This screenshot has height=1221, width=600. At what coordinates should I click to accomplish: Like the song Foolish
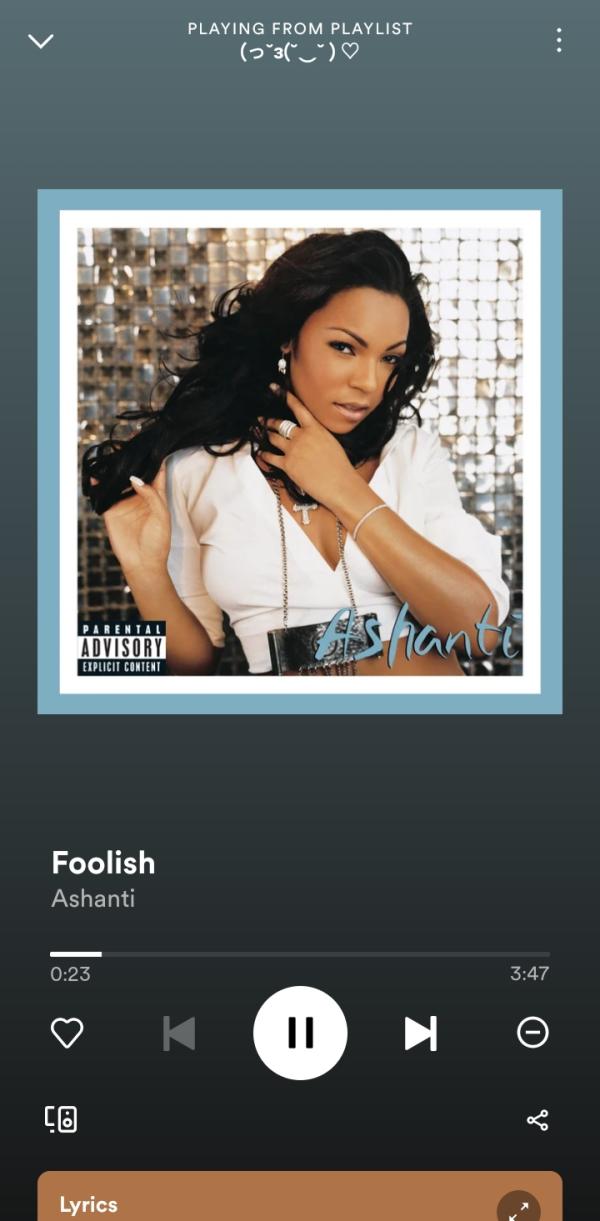67,1032
